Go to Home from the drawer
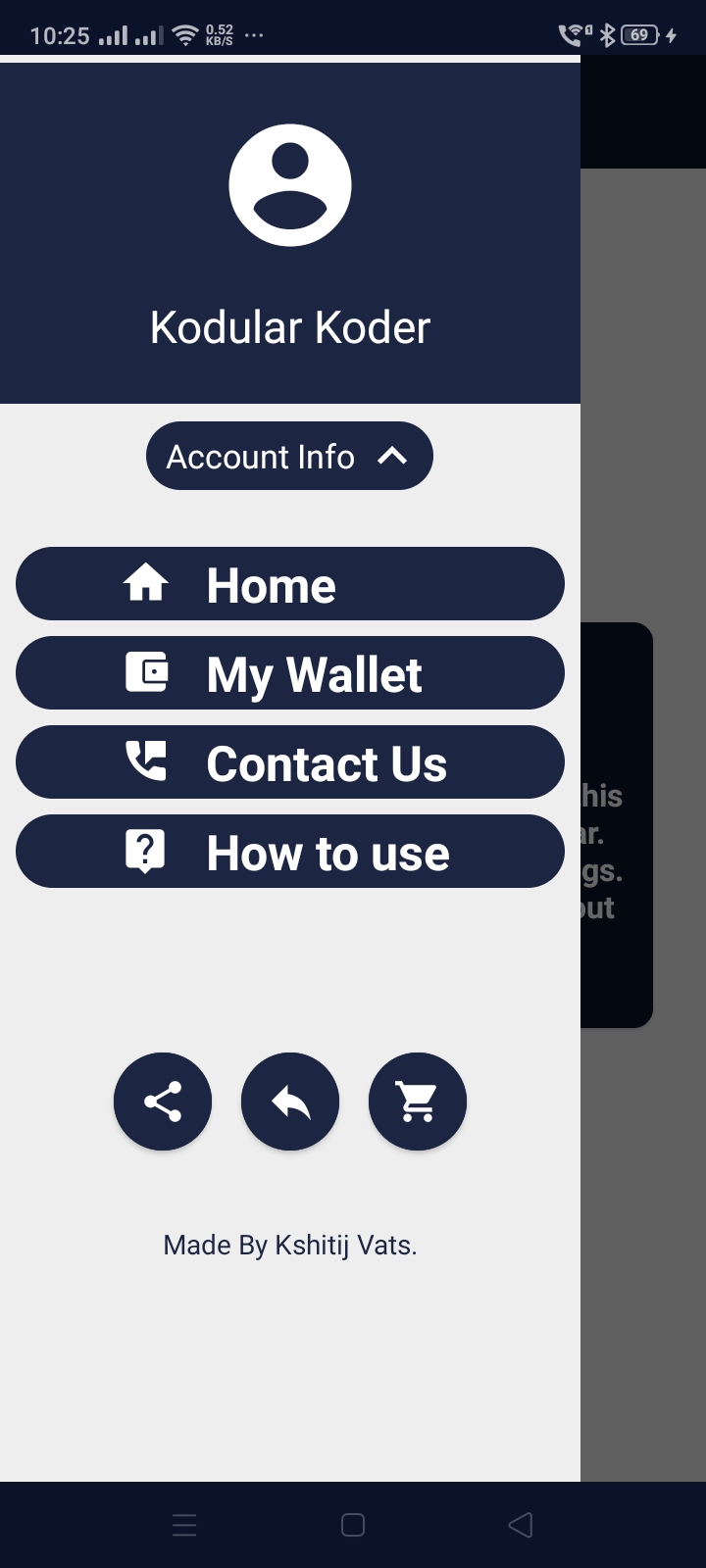706x1568 pixels. (x=289, y=584)
